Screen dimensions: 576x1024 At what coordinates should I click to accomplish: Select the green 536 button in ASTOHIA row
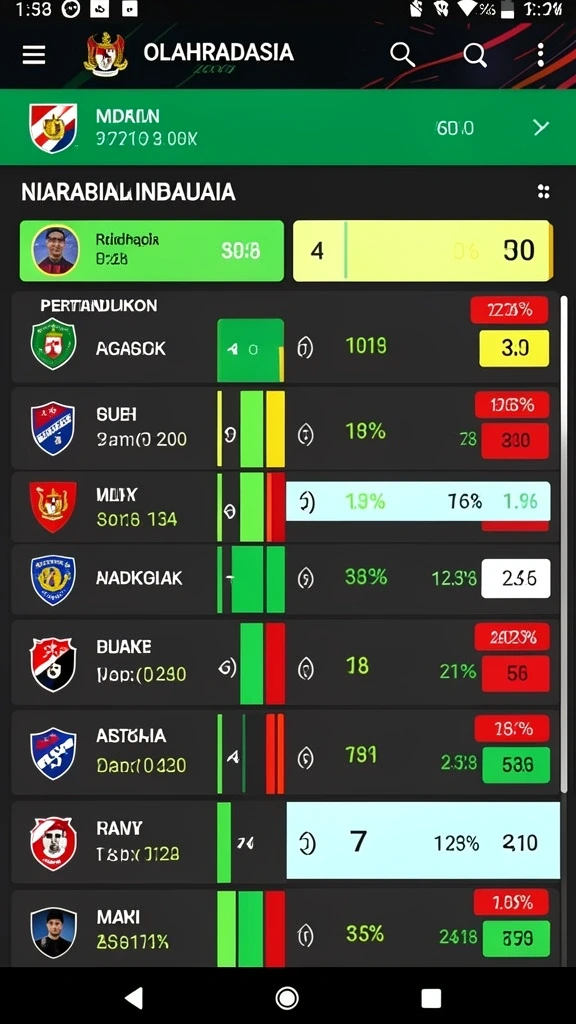pyautogui.click(x=516, y=765)
